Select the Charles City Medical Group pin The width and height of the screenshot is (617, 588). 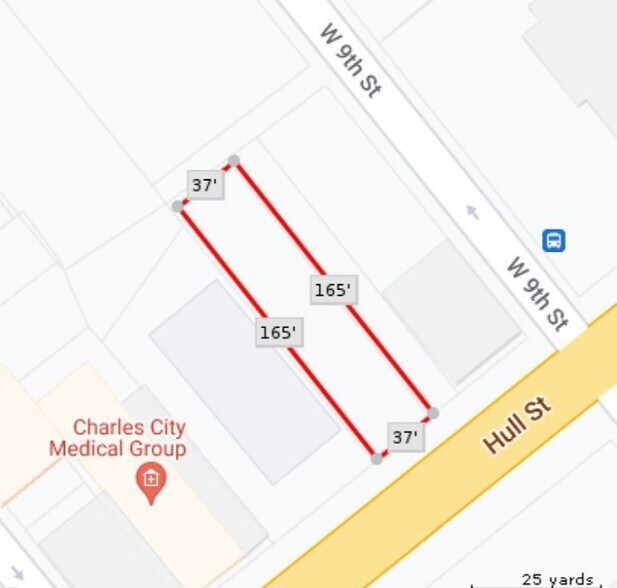tap(151, 481)
